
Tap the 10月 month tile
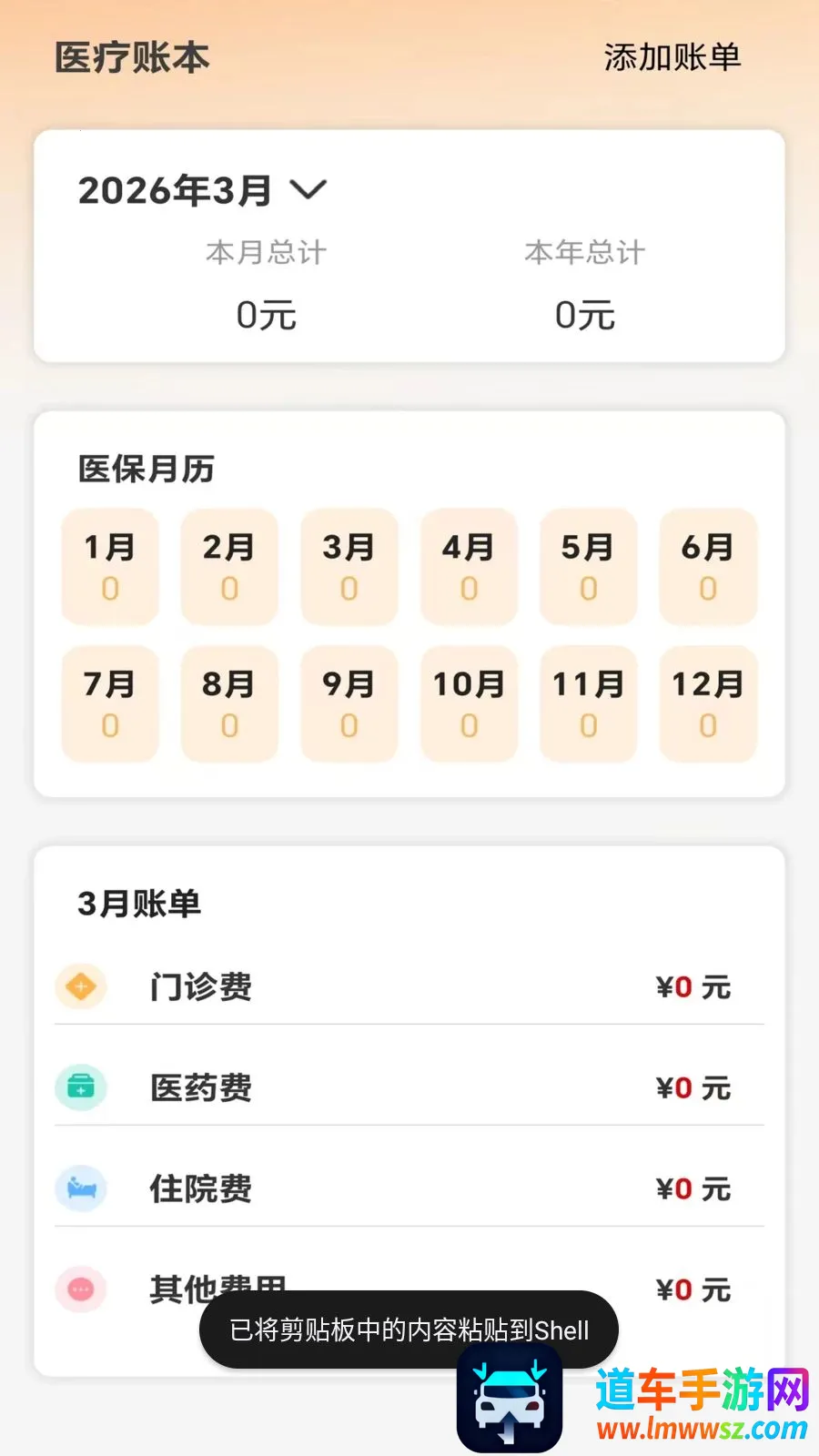click(x=469, y=703)
